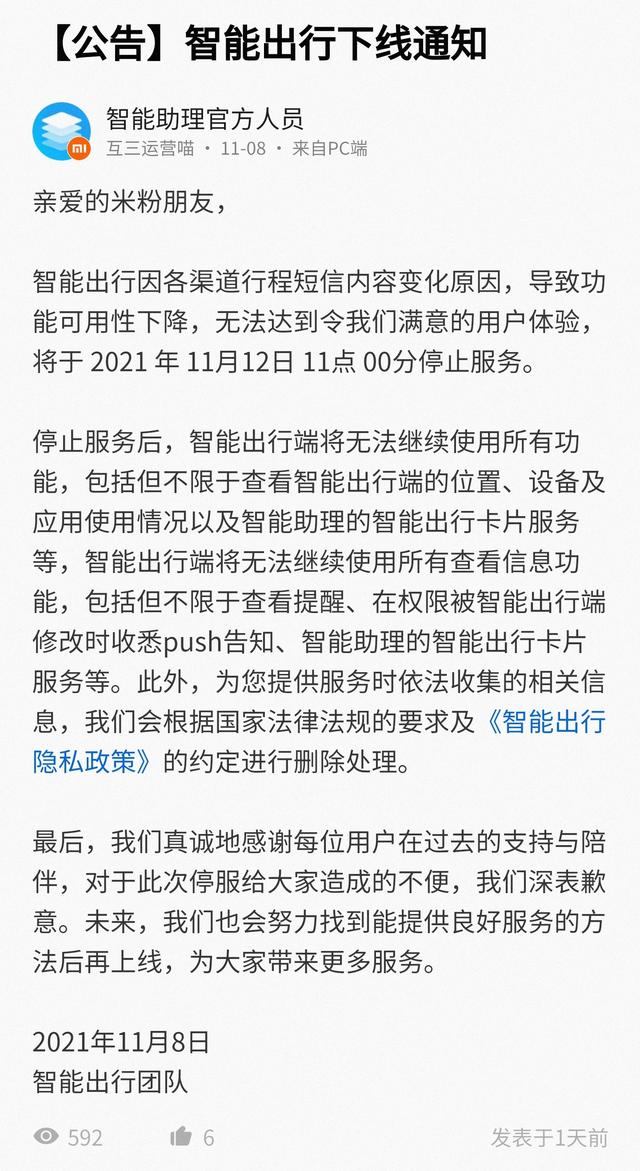Like this announcement with thumbs-up icon
Viewport: 640px width, 1171px height.
tap(181, 1136)
